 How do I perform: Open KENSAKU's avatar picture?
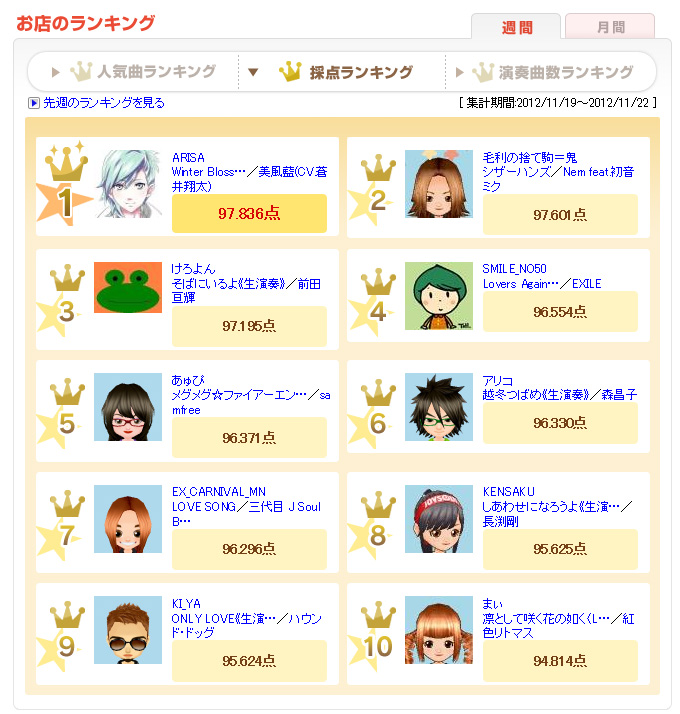point(439,519)
